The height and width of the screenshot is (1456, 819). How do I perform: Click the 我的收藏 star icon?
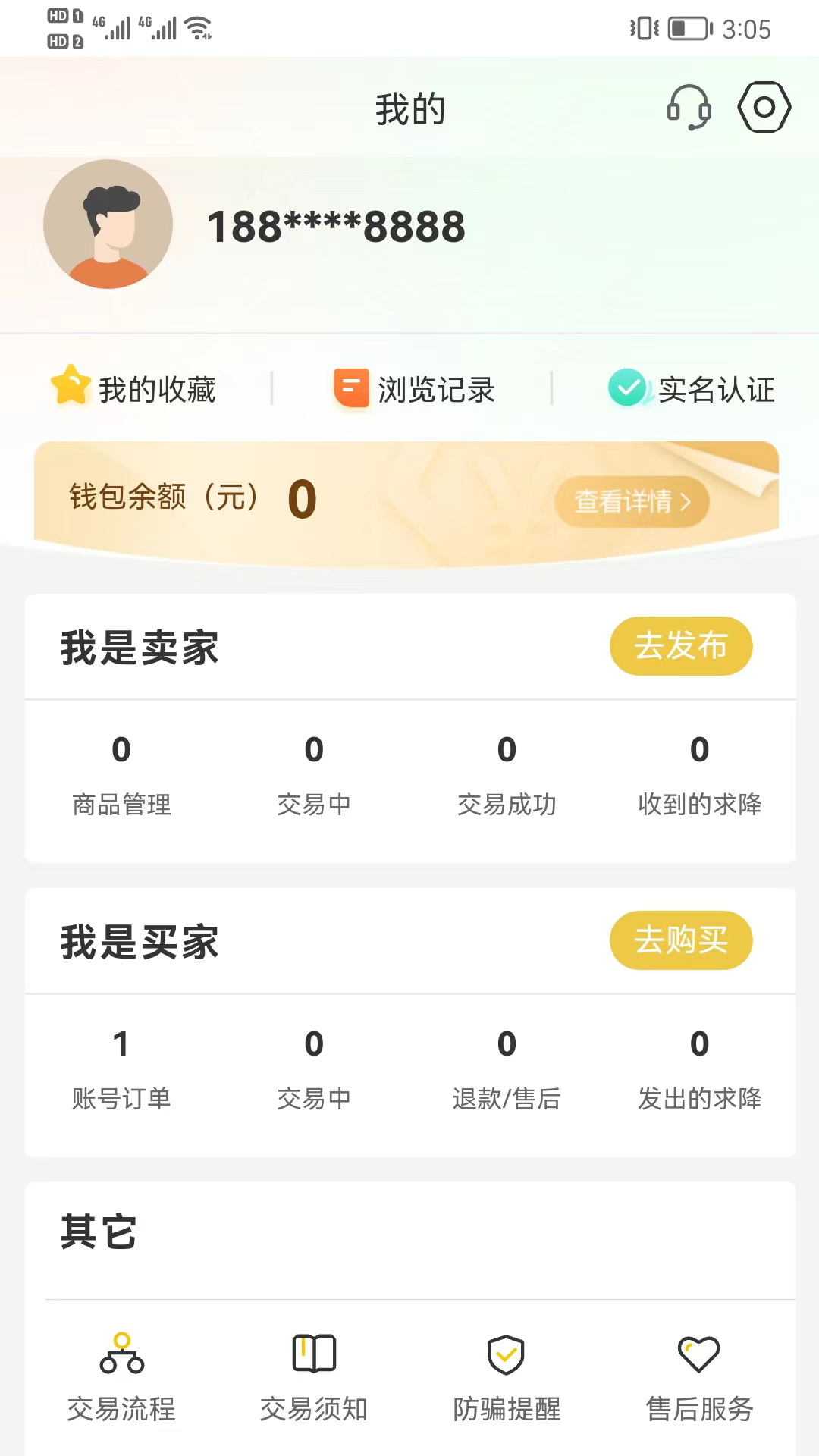coord(71,387)
